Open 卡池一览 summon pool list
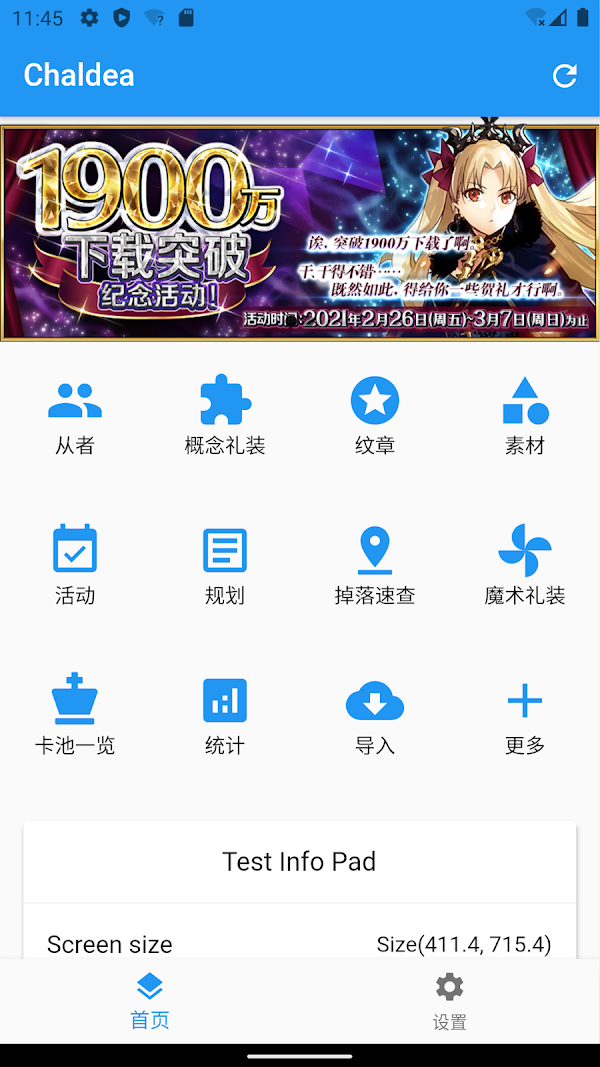Viewport: 600px width, 1067px height. [x=75, y=716]
